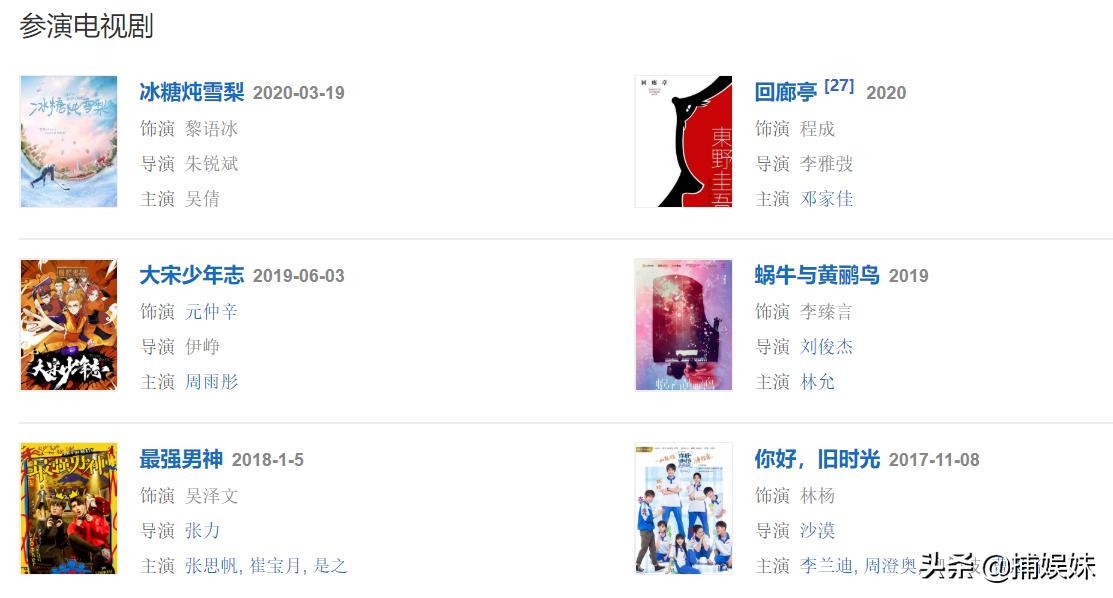Open the 回廊亭 drama title link
The height and width of the screenshot is (598, 1113).
coord(785,92)
